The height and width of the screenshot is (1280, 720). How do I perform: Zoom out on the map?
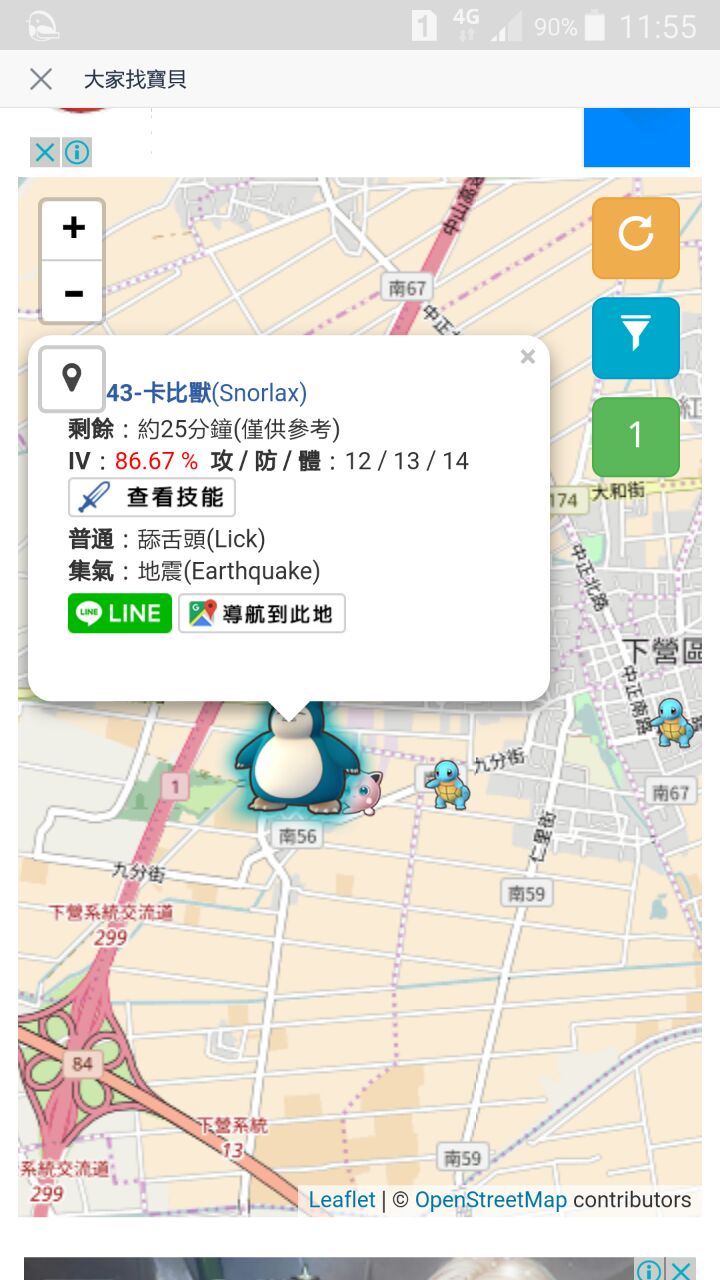[x=73, y=293]
